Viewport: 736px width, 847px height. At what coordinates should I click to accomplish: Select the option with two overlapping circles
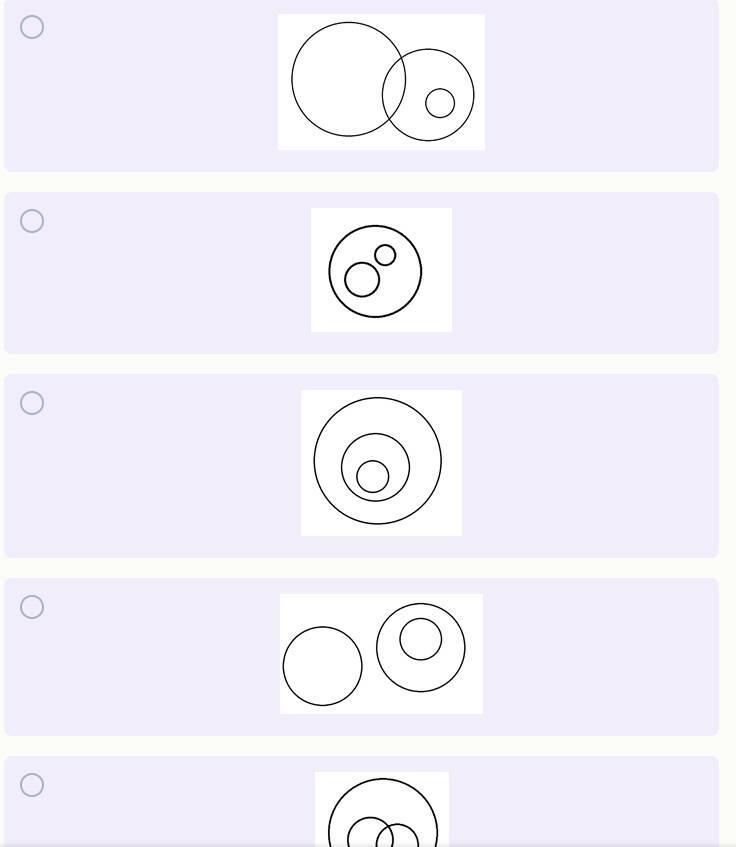(32, 27)
